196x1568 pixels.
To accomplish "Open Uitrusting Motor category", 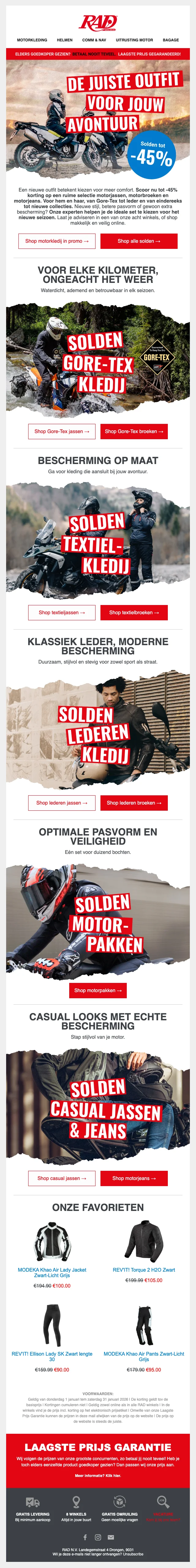I will tap(134, 40).
